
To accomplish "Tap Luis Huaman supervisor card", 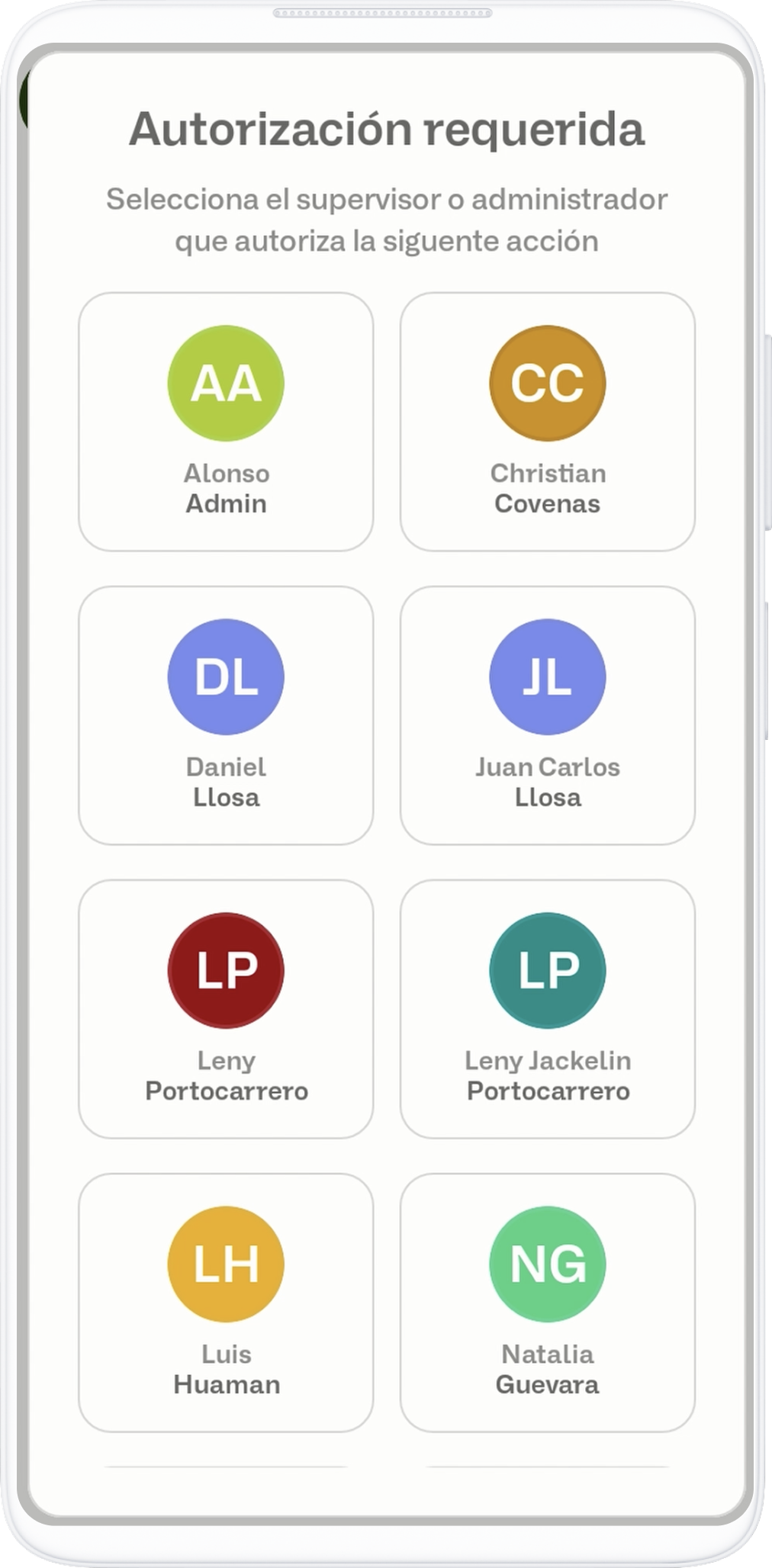I will pyautogui.click(x=226, y=1302).
